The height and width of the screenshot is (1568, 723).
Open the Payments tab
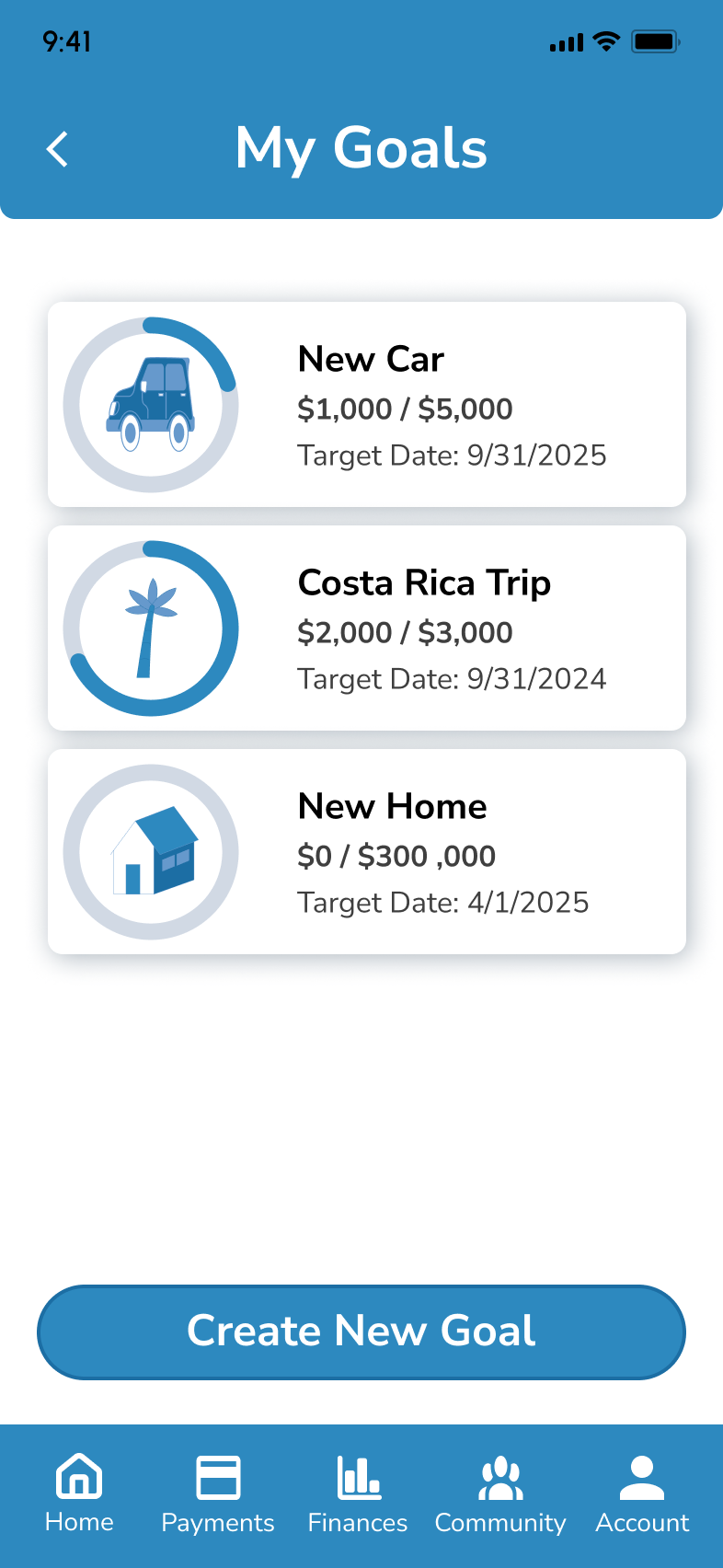(x=218, y=1494)
